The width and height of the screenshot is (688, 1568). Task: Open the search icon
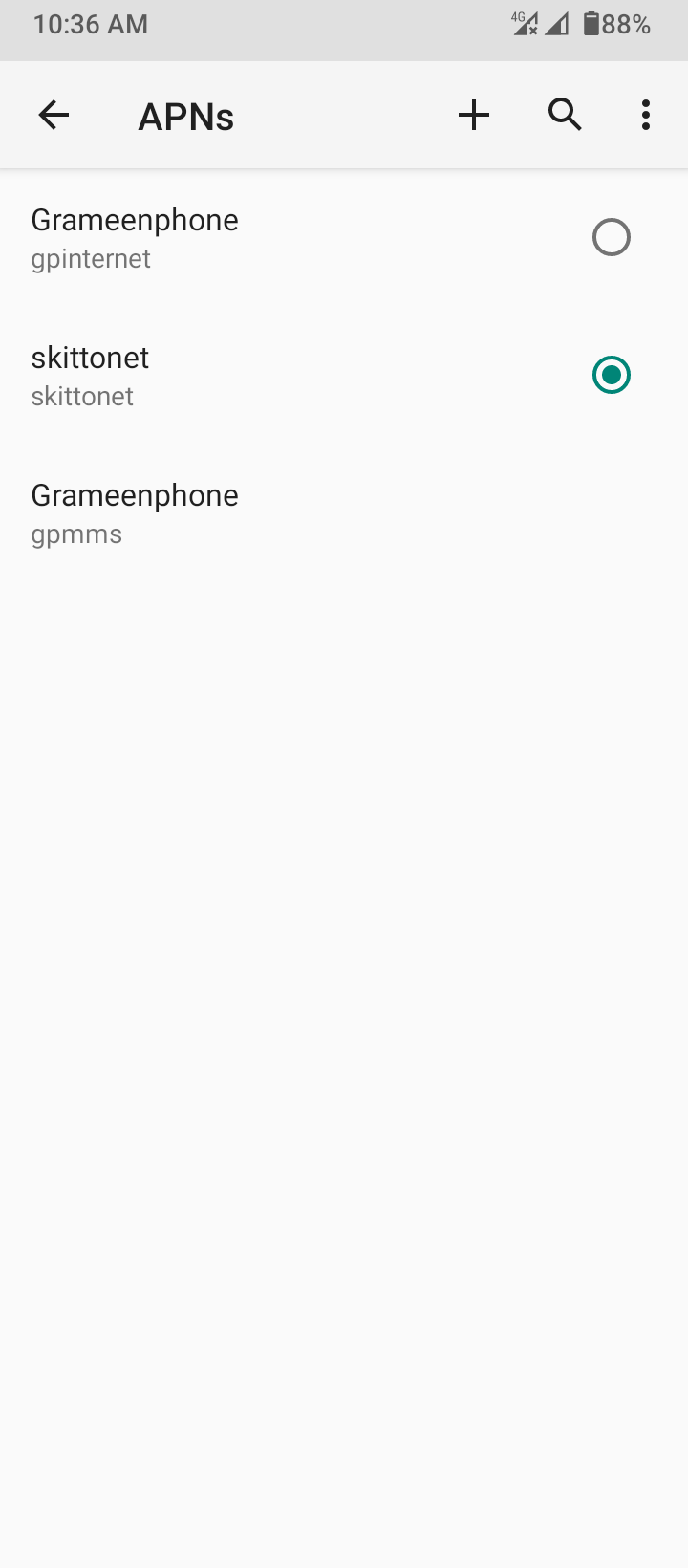566,116
